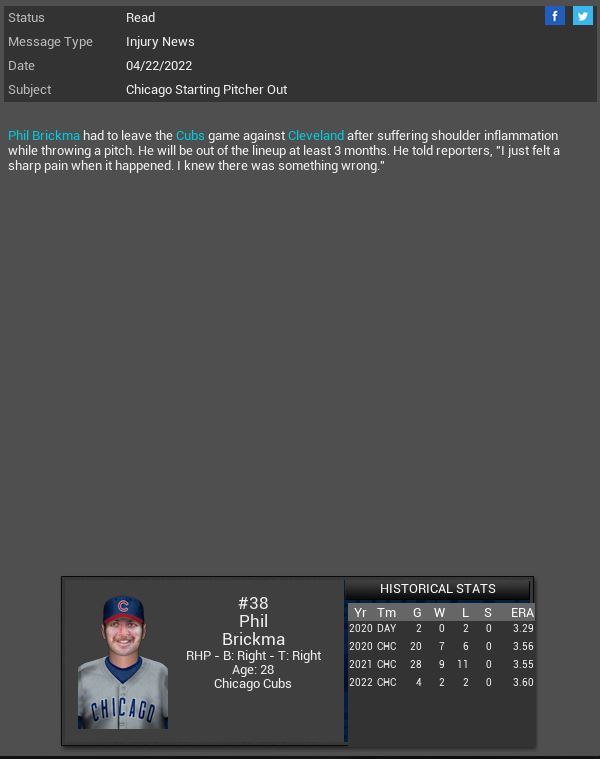Screen dimensions: 600x759
Task: Open the Cubs team link
Action: pos(190,136)
